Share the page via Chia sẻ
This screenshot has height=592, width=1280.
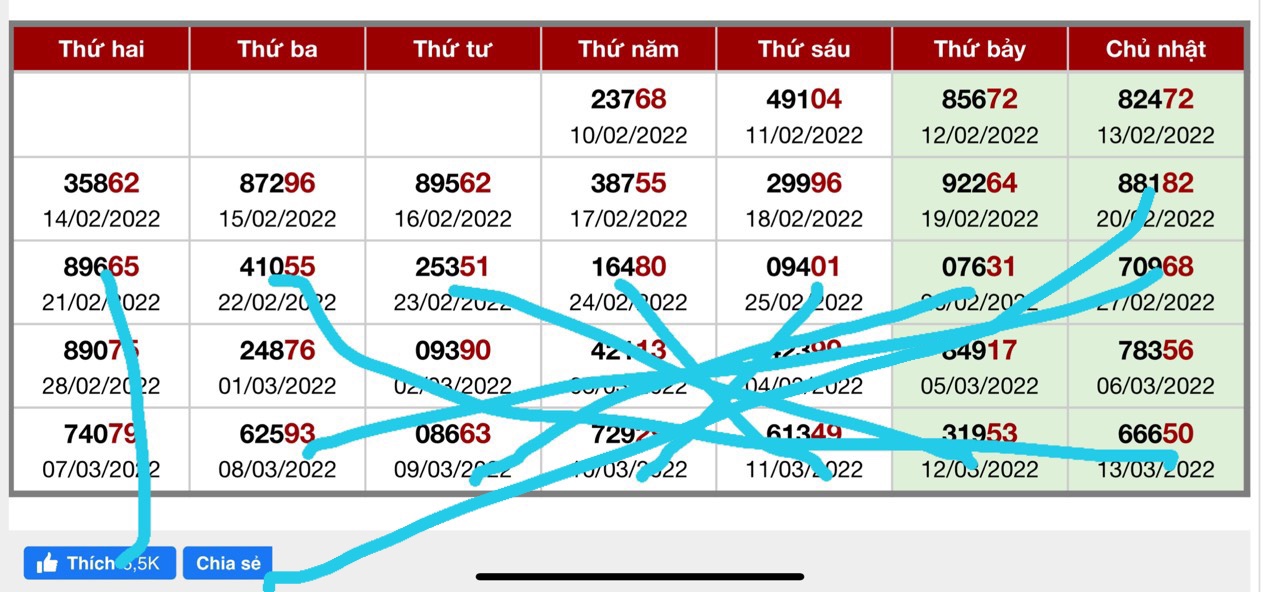click(x=227, y=563)
